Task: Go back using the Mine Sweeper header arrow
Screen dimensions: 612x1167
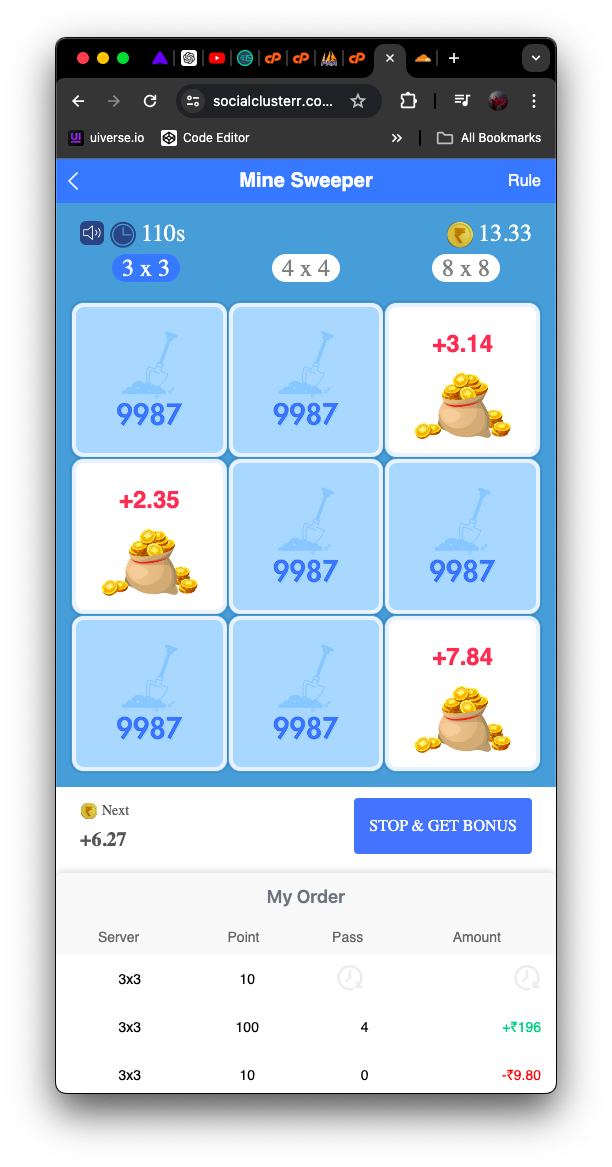Action: point(73,181)
